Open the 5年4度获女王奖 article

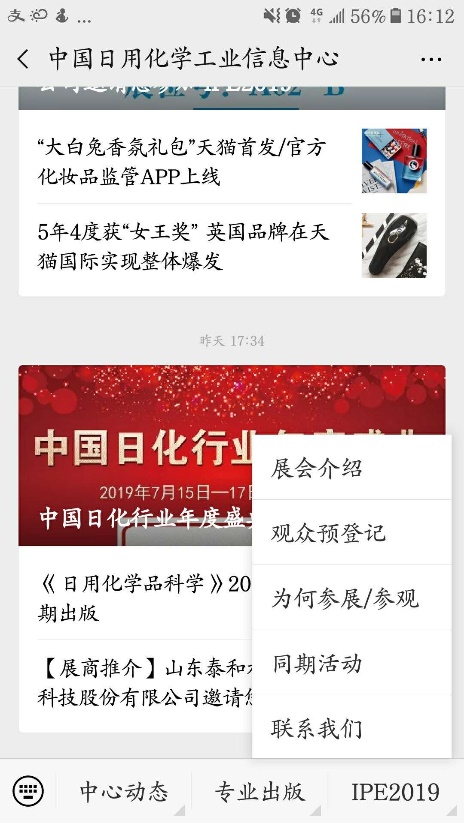(x=231, y=245)
